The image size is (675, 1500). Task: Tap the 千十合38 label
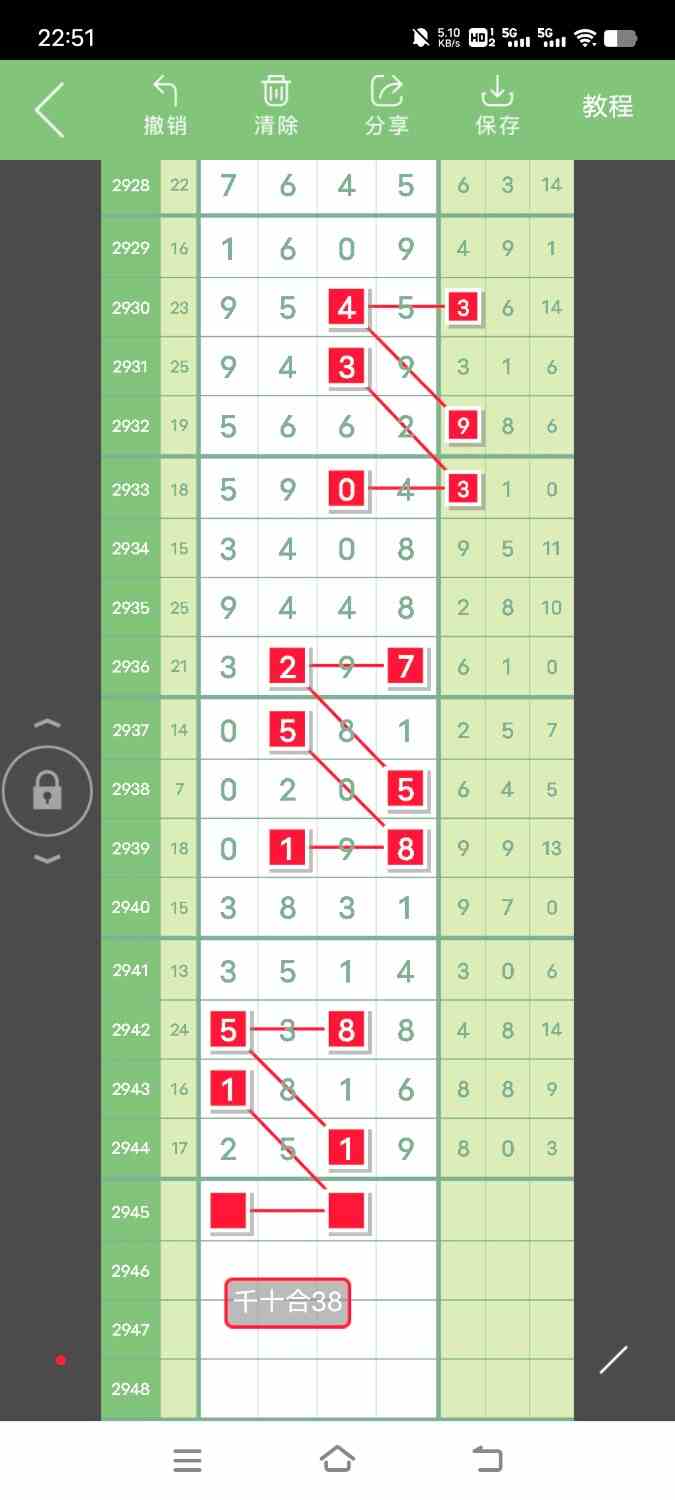[x=288, y=1303]
